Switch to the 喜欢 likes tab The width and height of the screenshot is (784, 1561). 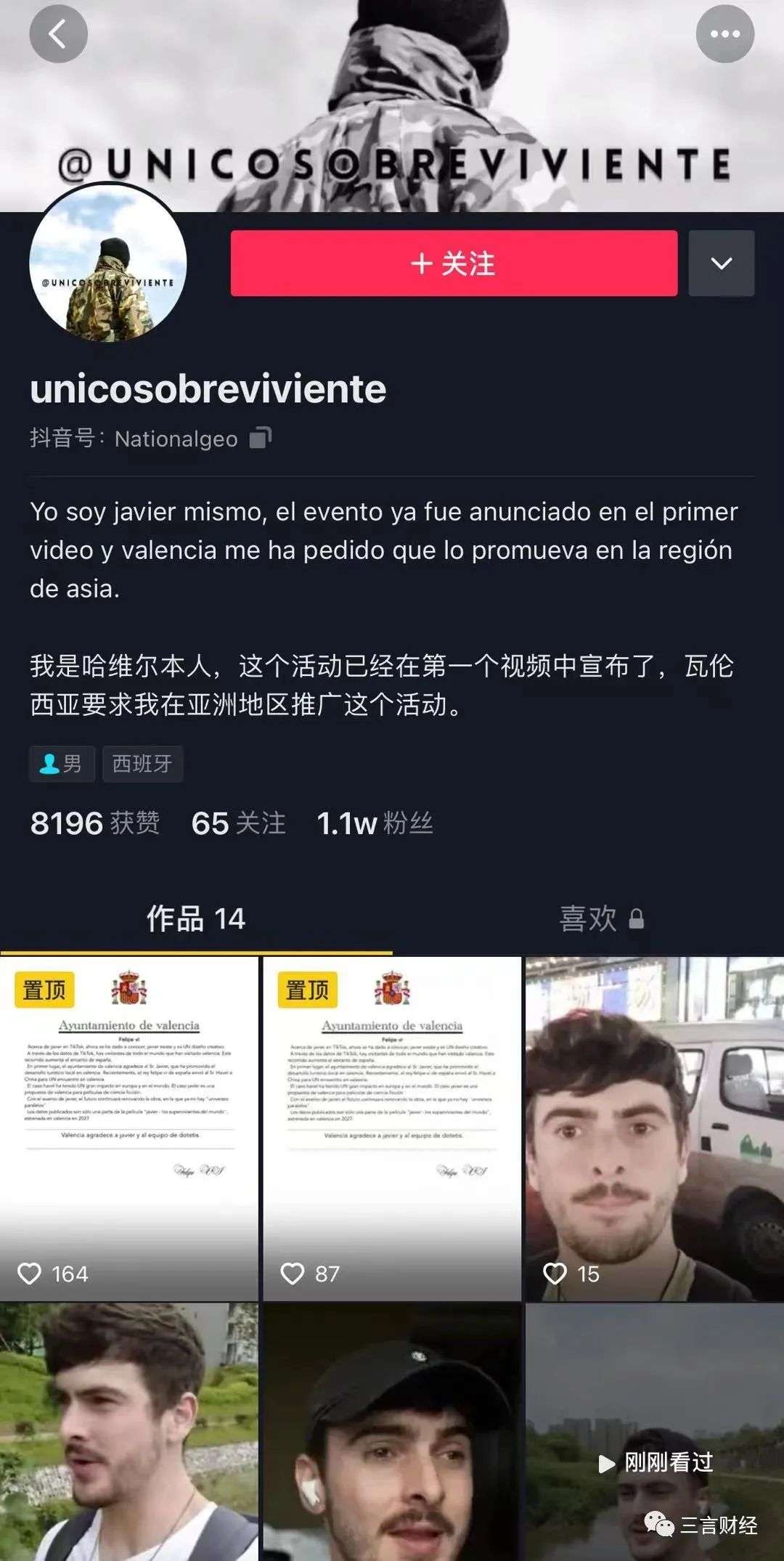coord(601,919)
